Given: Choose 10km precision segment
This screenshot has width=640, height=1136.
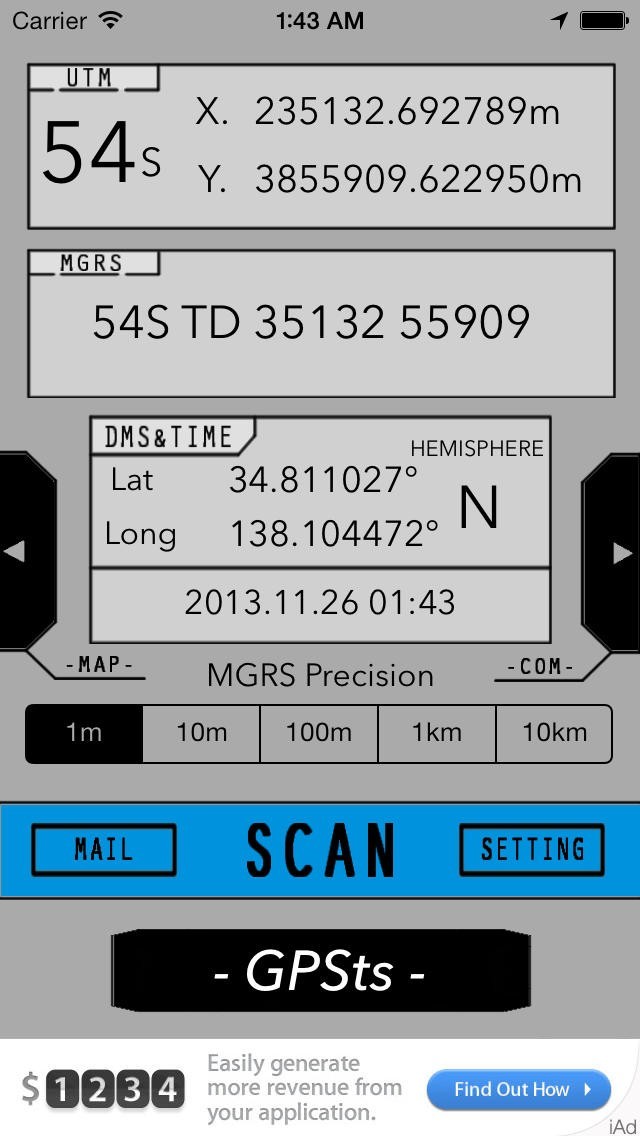Looking at the screenshot, I should click(554, 733).
